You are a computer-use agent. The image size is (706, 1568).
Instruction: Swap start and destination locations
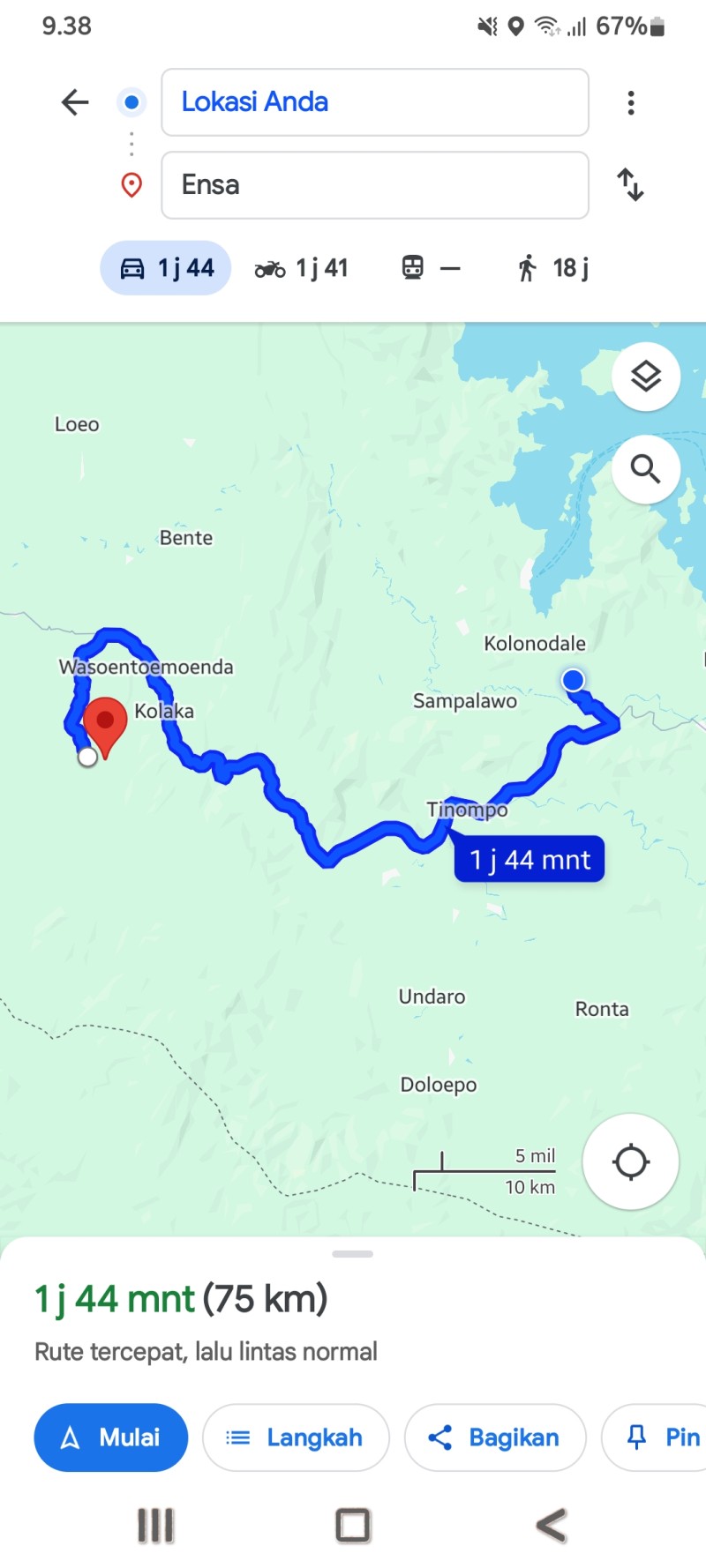(x=631, y=185)
